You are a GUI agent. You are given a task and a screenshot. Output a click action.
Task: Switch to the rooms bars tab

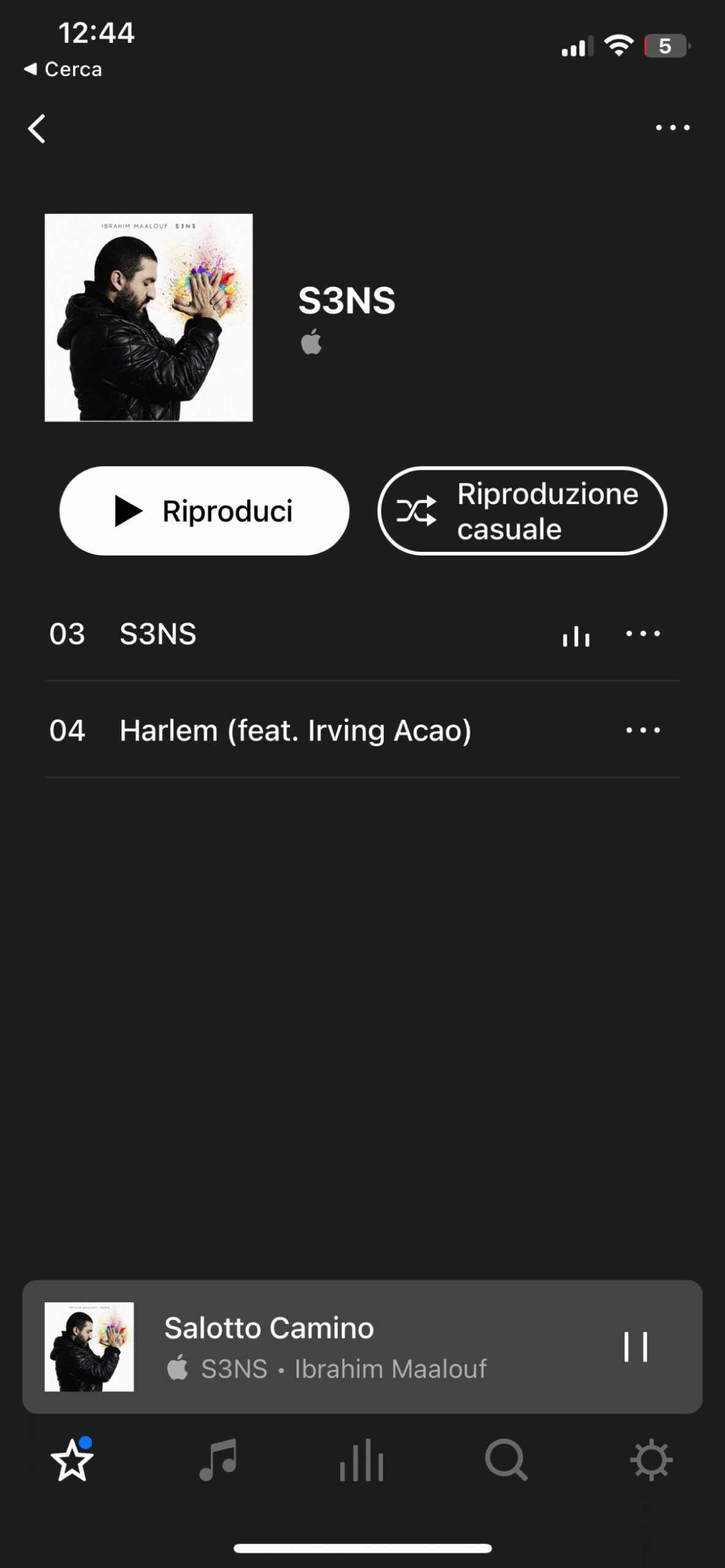point(362,1460)
